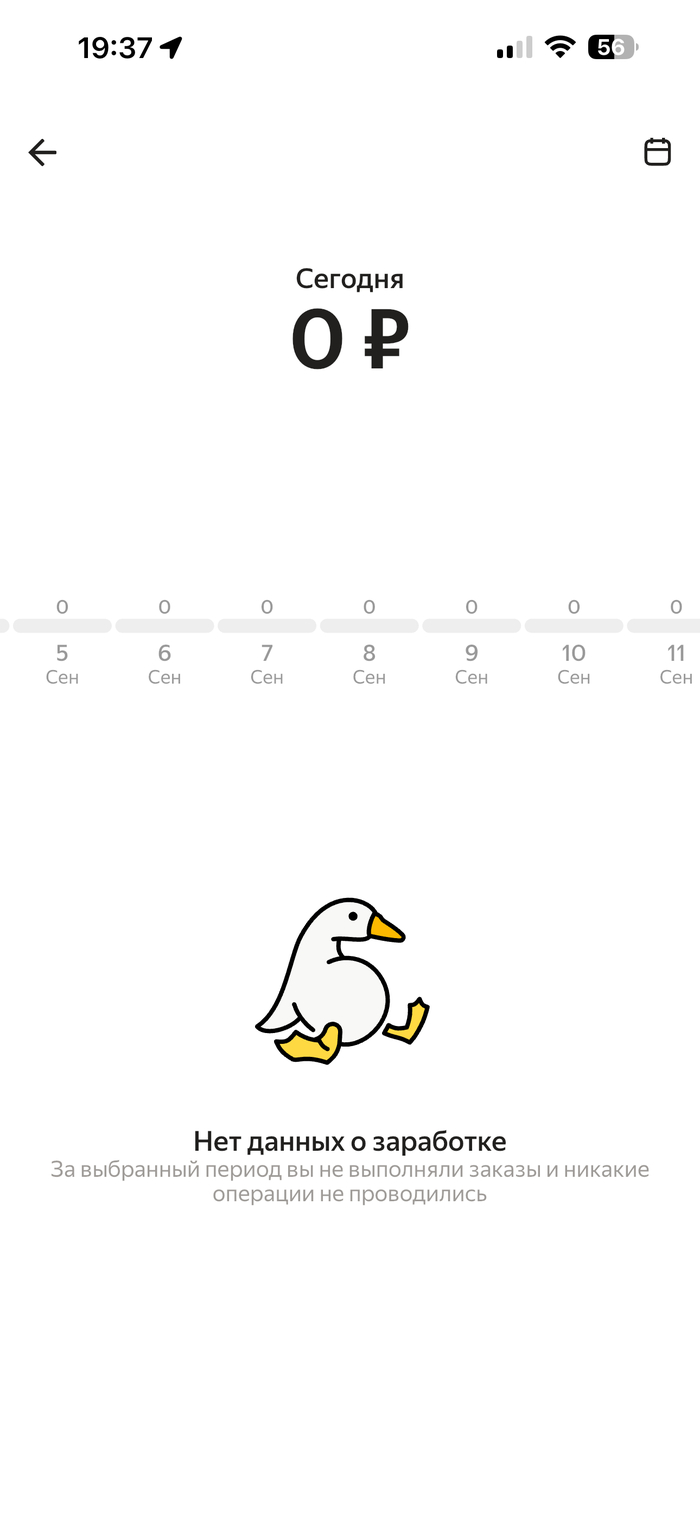Select 5 Сен in the earnings chart

[62, 642]
